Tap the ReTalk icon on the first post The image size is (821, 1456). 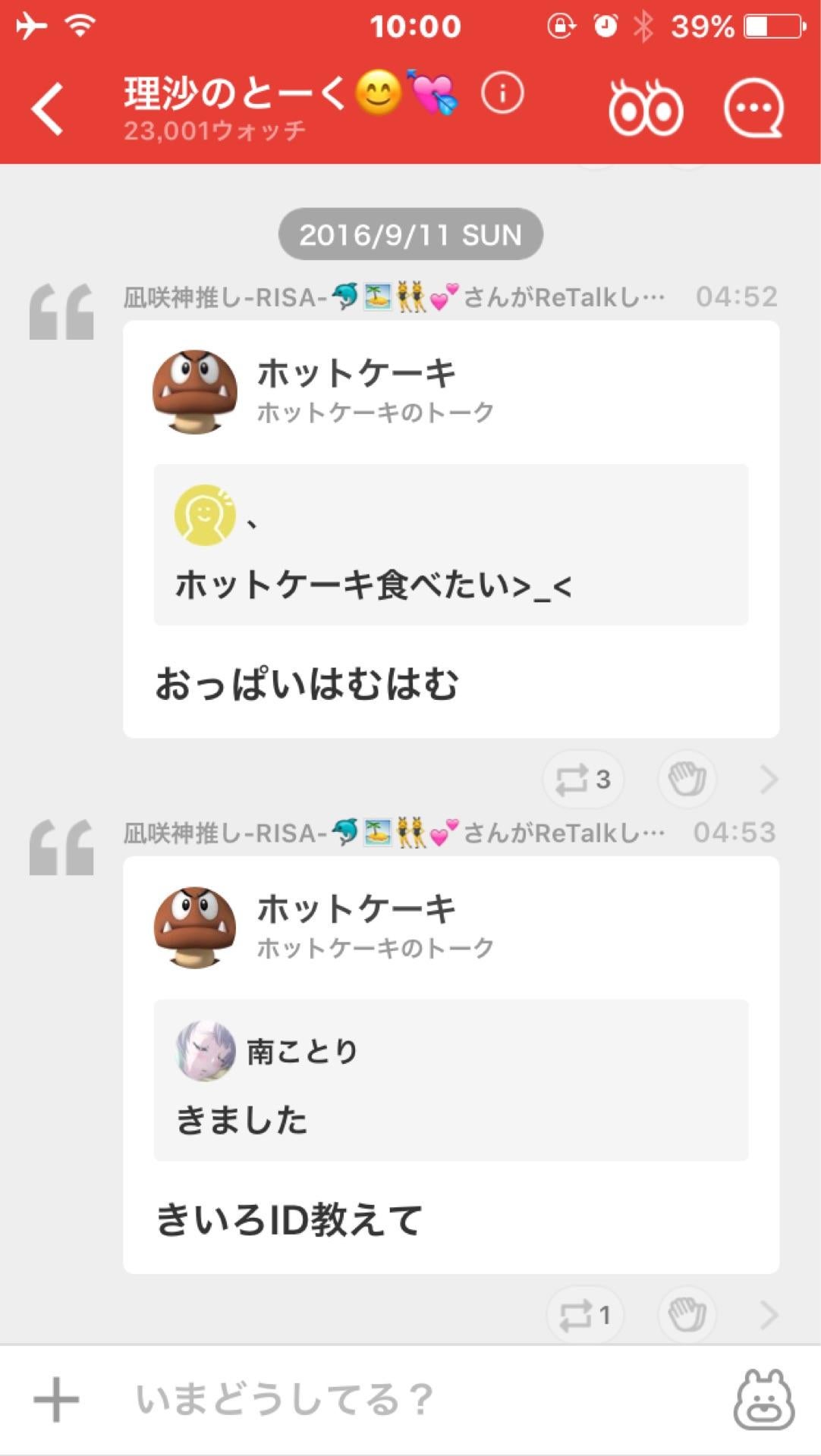pos(584,779)
